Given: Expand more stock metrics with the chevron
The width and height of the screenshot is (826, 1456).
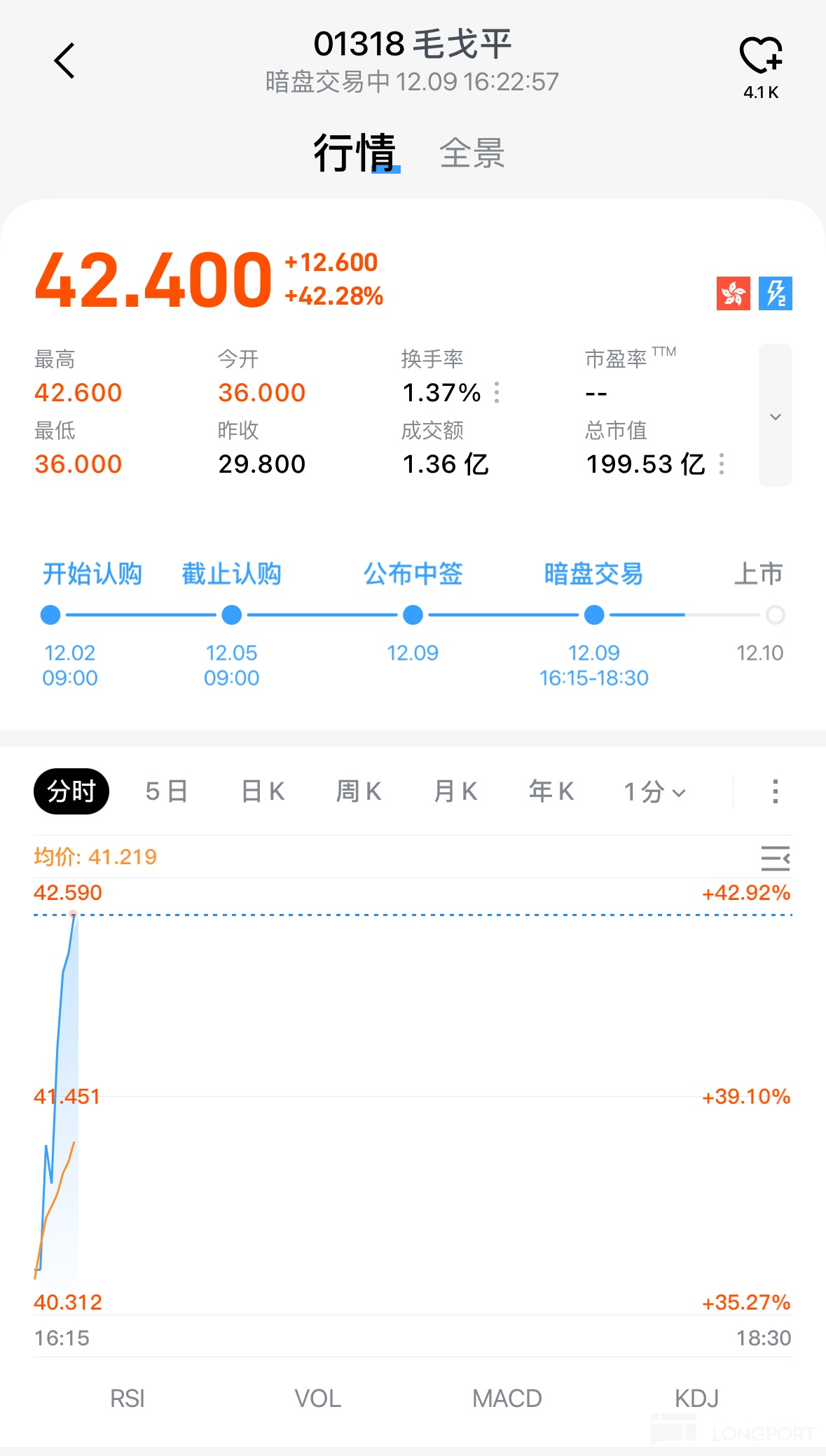Looking at the screenshot, I should 775,416.
